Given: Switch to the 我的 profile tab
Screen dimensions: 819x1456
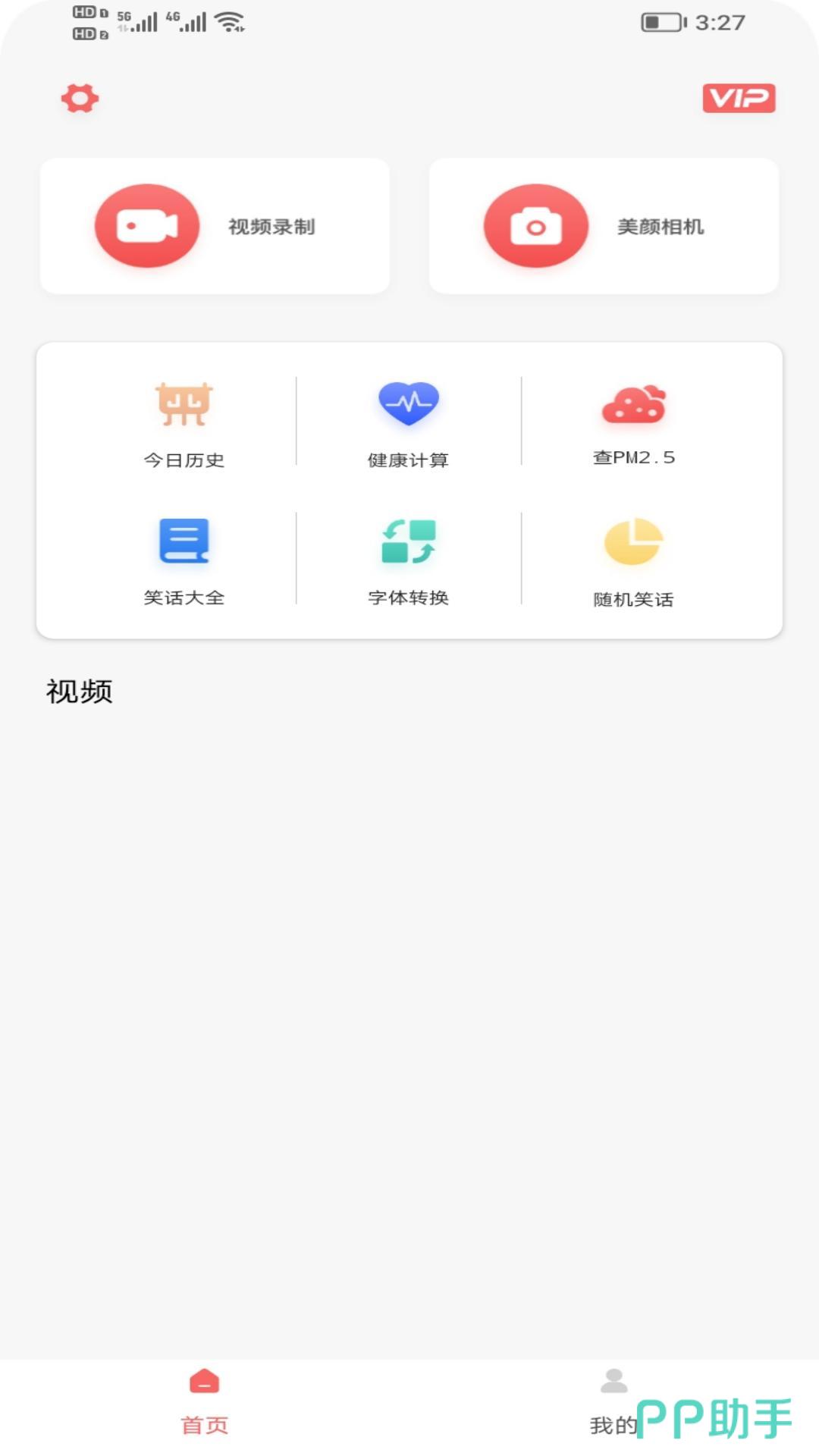Looking at the screenshot, I should pos(613,1401).
